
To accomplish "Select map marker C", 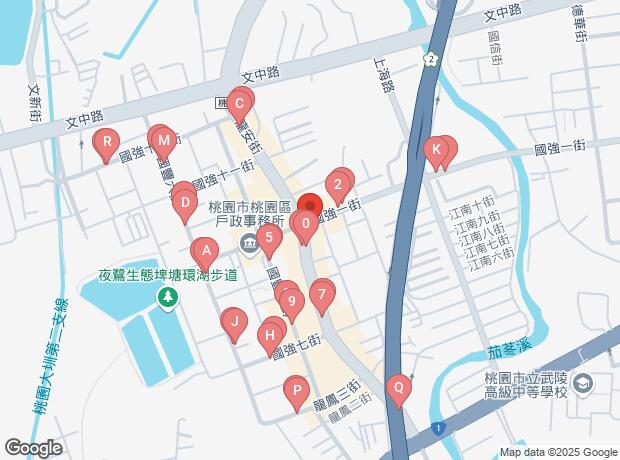I will point(239,102).
